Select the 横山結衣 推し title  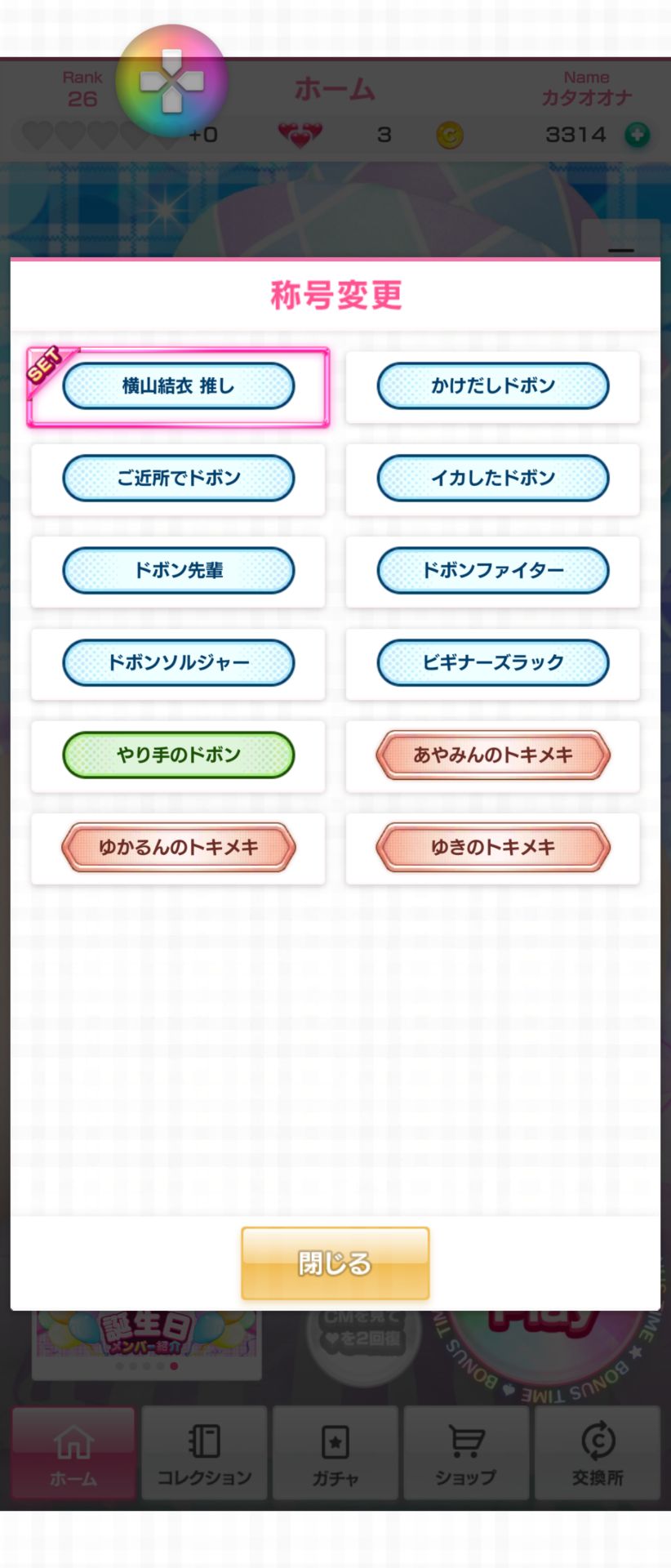pyautogui.click(x=180, y=385)
